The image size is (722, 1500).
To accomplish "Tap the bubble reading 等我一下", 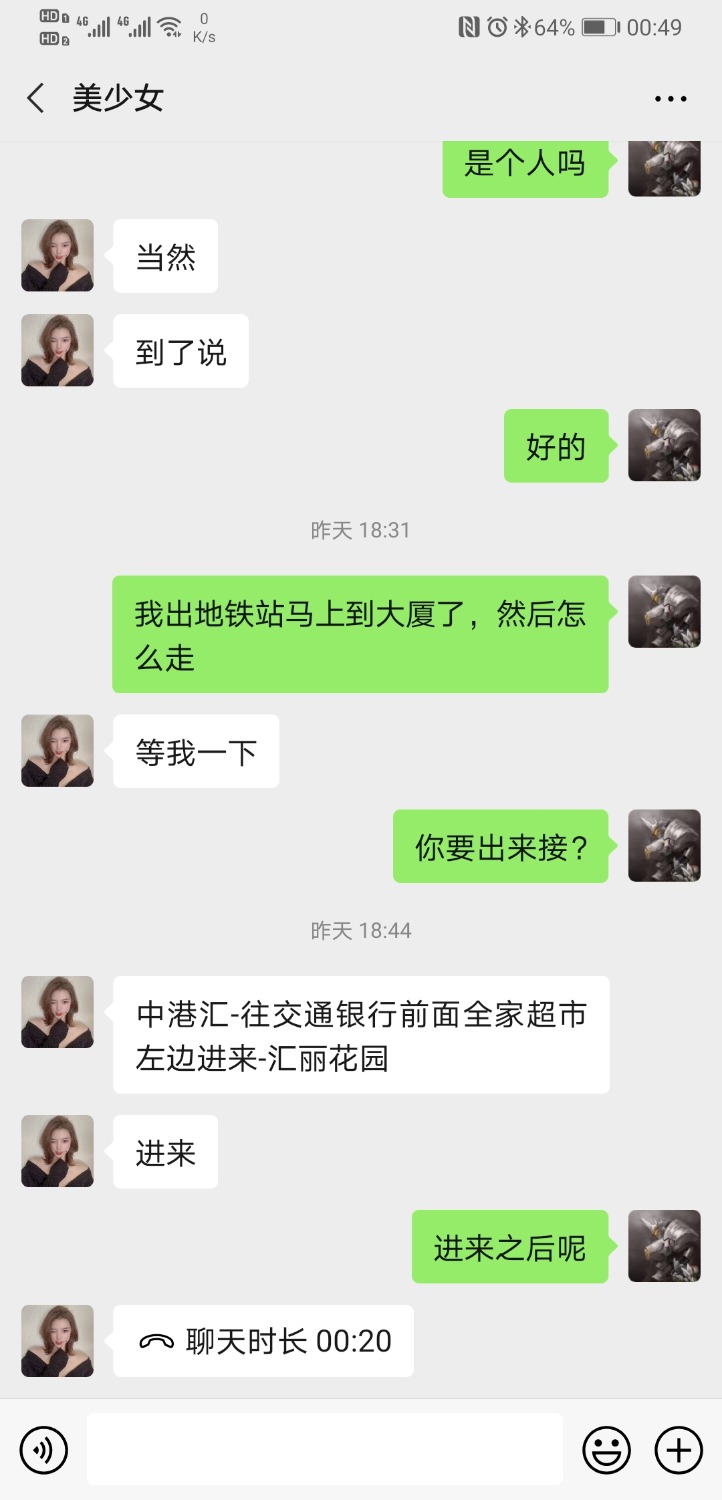I will pyautogui.click(x=196, y=751).
